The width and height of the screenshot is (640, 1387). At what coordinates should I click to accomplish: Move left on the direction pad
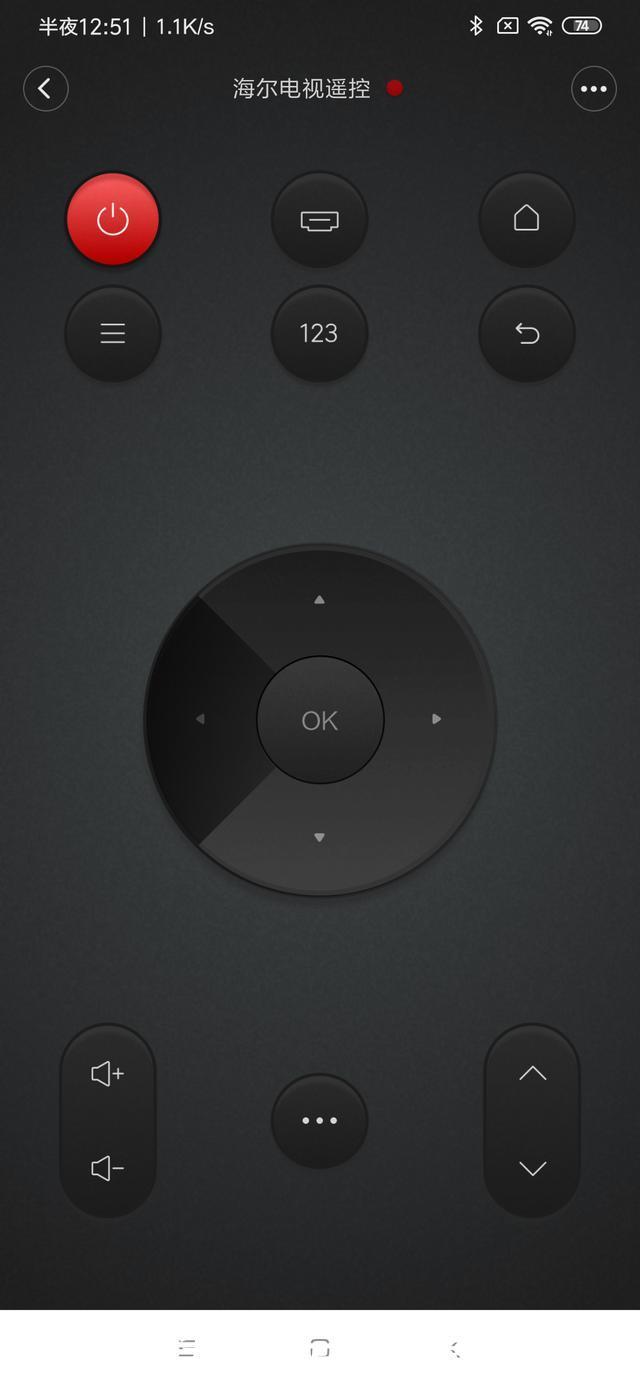(x=200, y=719)
